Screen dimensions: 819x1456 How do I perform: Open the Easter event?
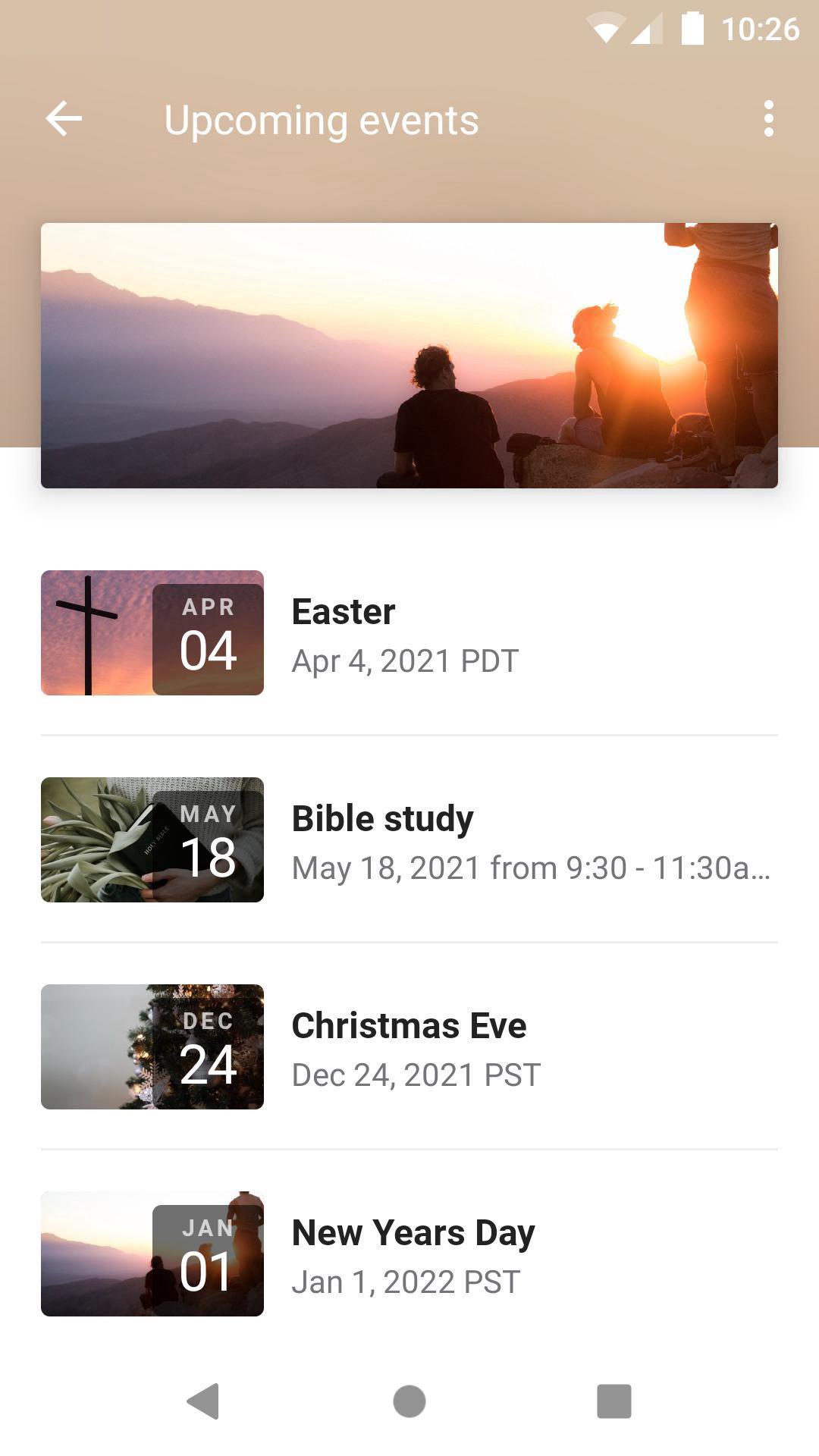point(409,634)
